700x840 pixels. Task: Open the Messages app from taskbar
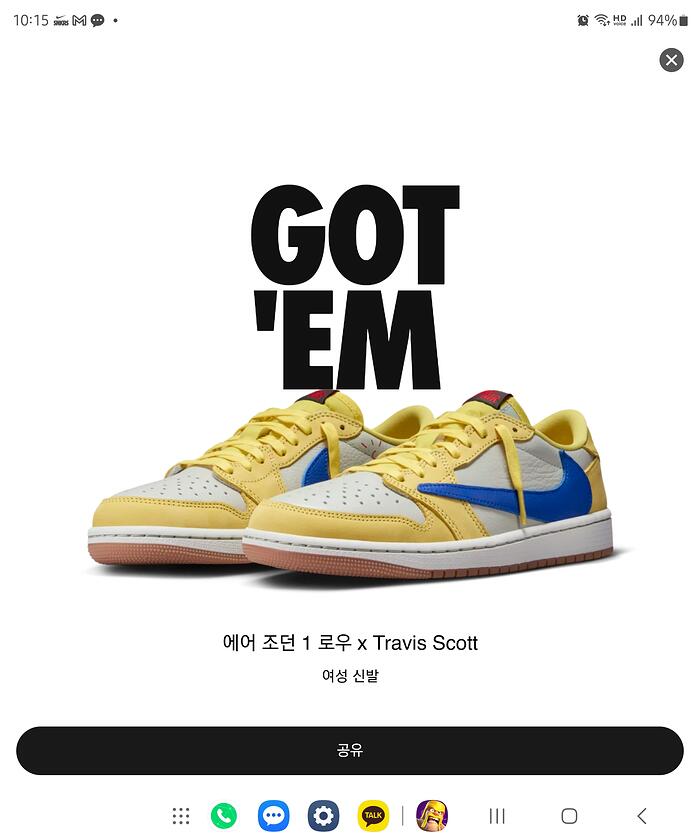[x=273, y=816]
